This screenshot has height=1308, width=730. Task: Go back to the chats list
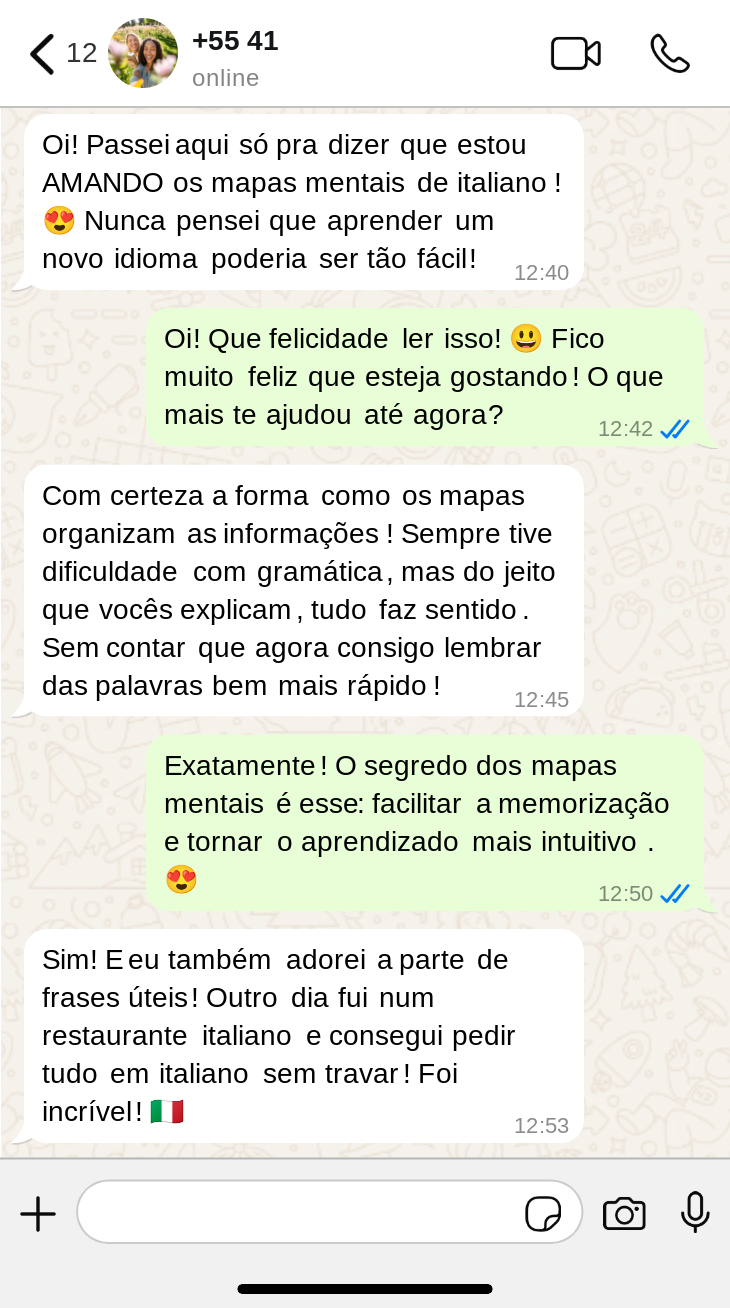[42, 54]
